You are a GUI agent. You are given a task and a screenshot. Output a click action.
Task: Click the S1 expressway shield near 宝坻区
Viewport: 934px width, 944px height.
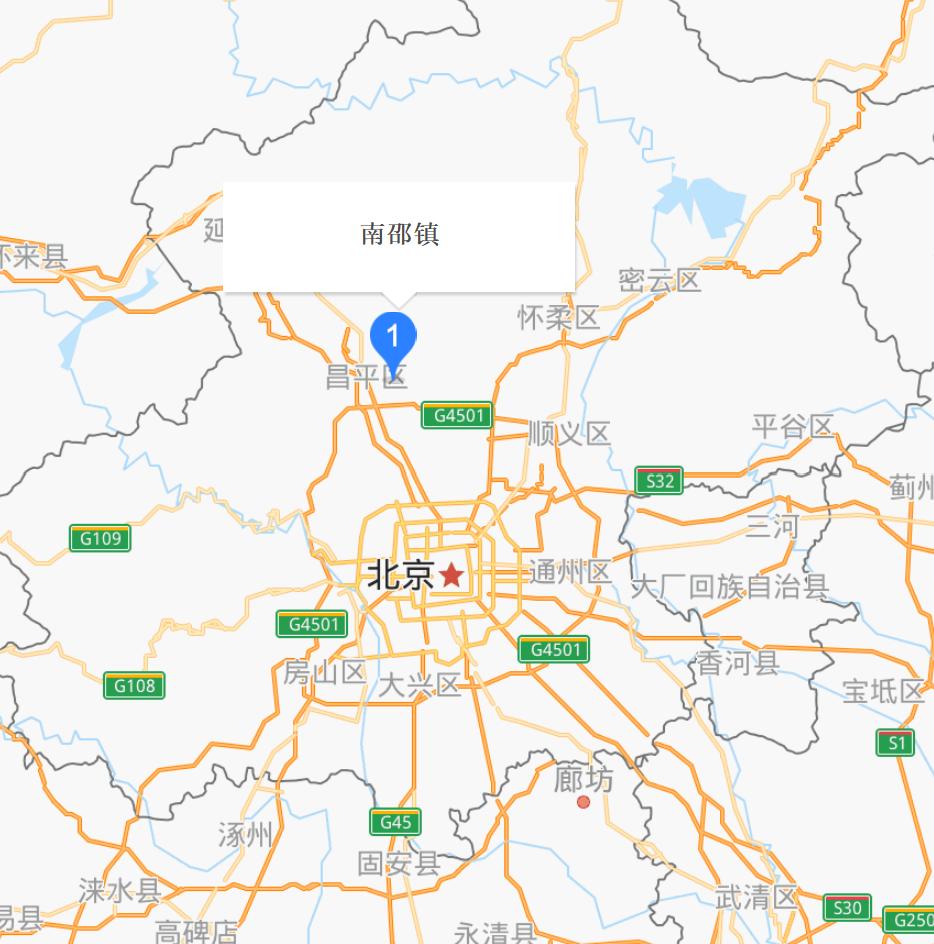(x=897, y=743)
